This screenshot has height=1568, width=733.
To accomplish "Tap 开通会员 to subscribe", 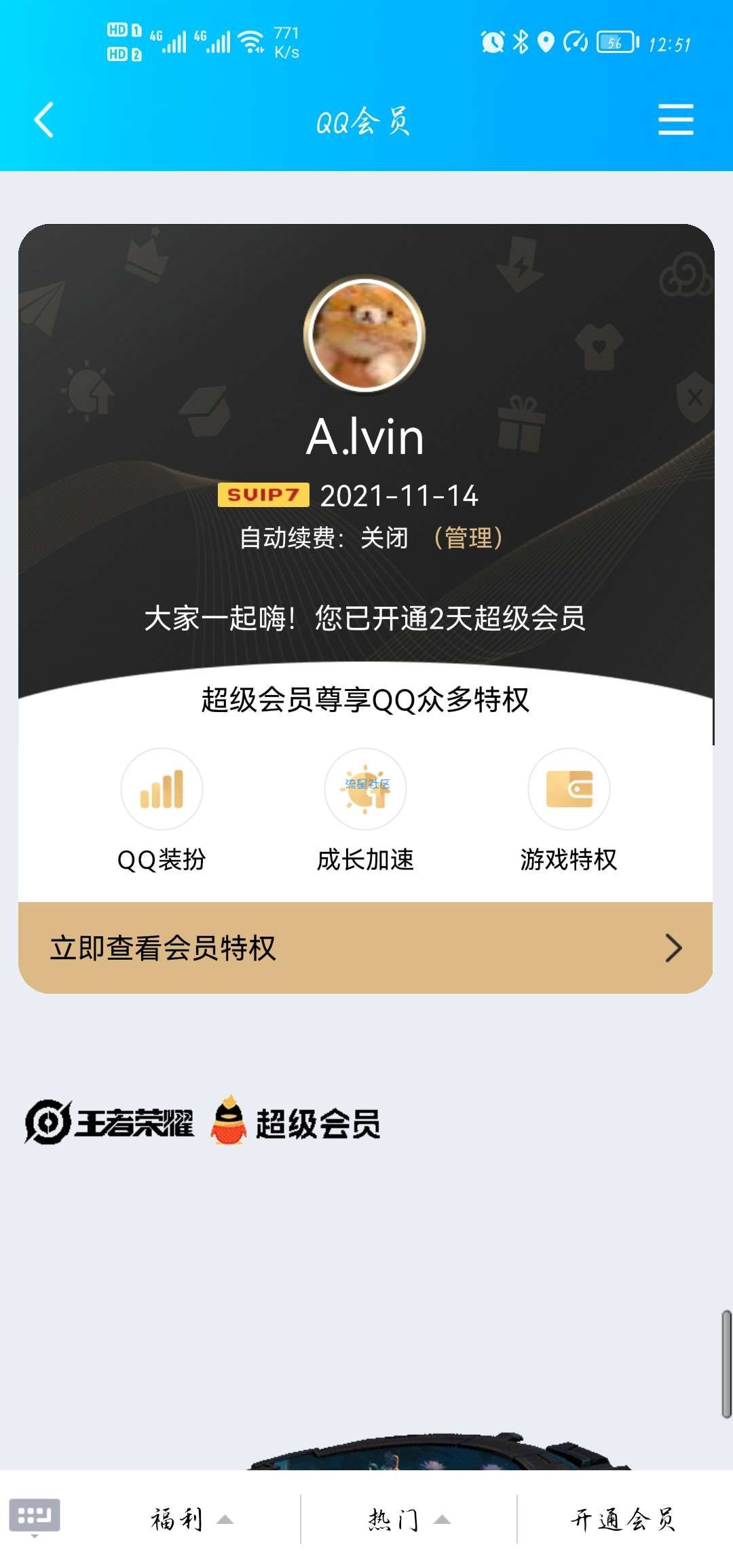I will click(623, 1519).
